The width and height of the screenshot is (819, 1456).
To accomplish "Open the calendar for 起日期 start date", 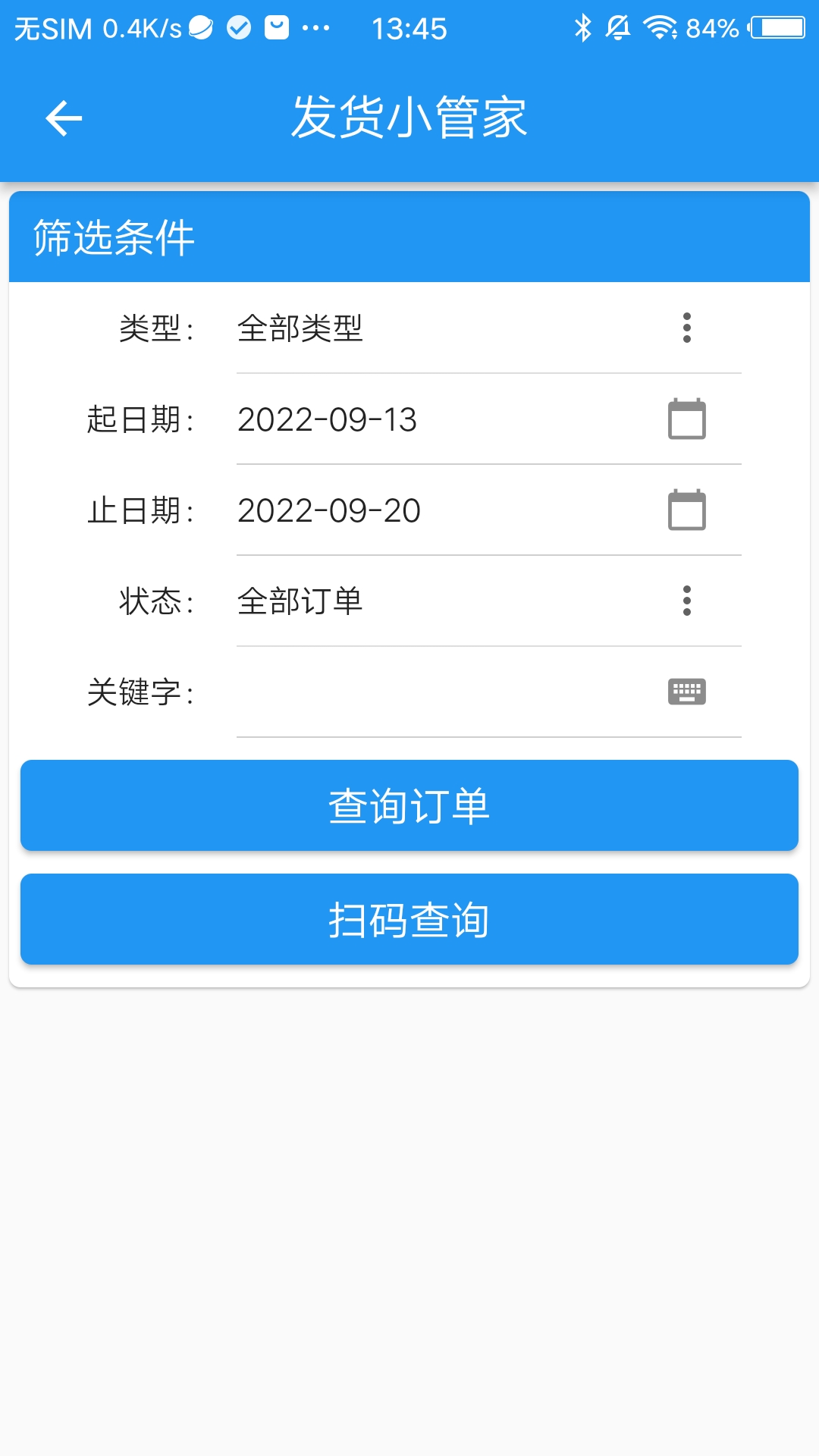I will (x=686, y=419).
